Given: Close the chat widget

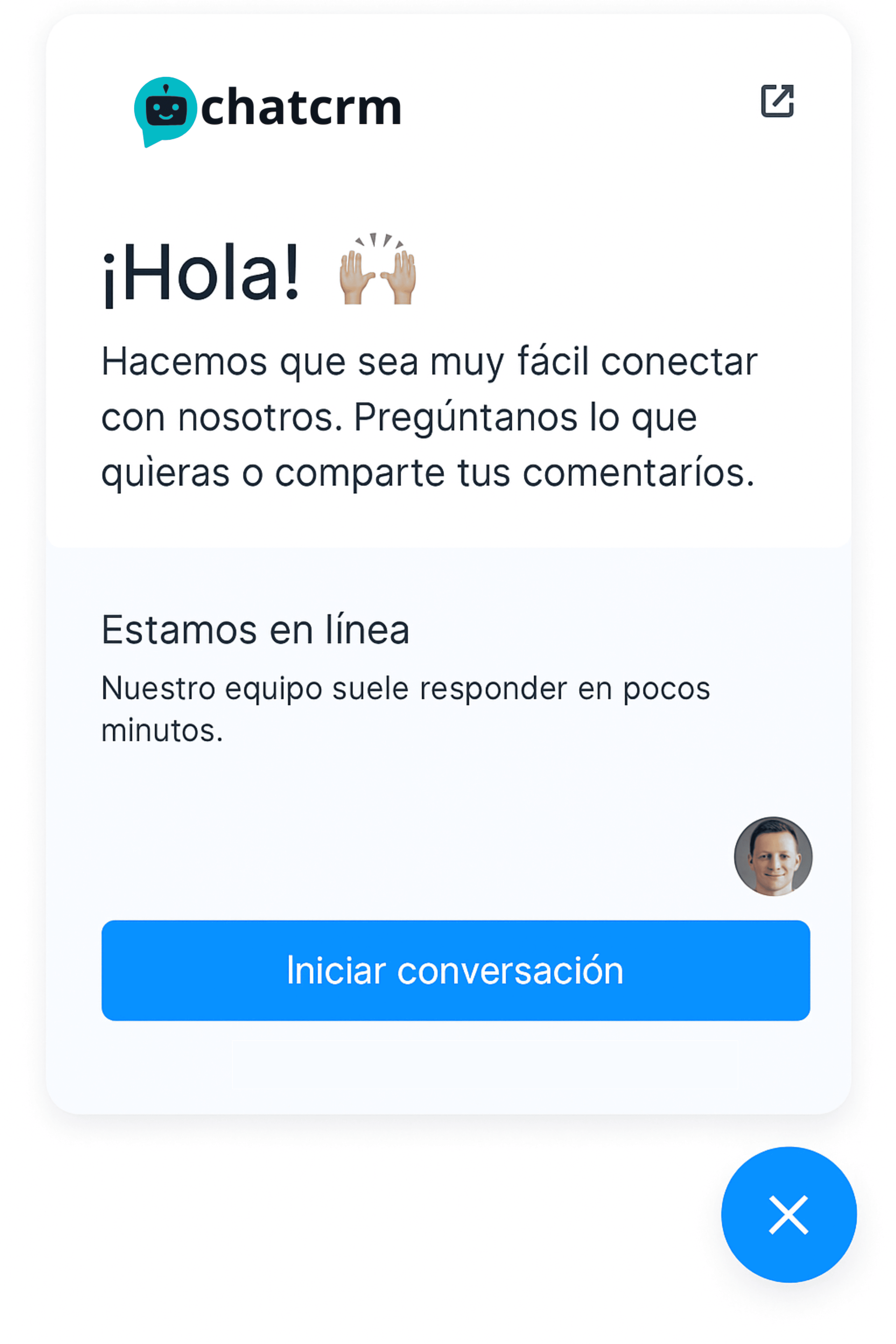Looking at the screenshot, I should [x=789, y=1215].
